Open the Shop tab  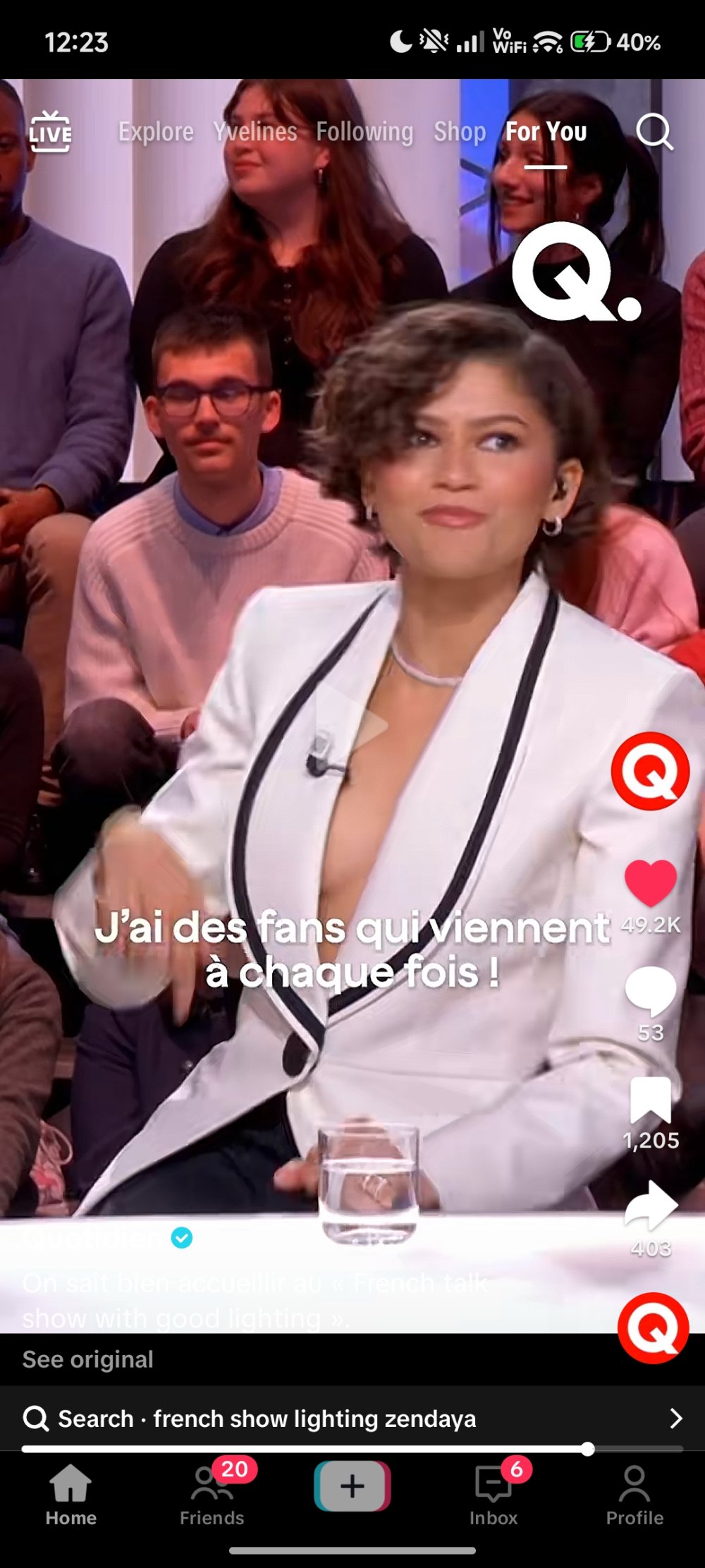click(460, 132)
